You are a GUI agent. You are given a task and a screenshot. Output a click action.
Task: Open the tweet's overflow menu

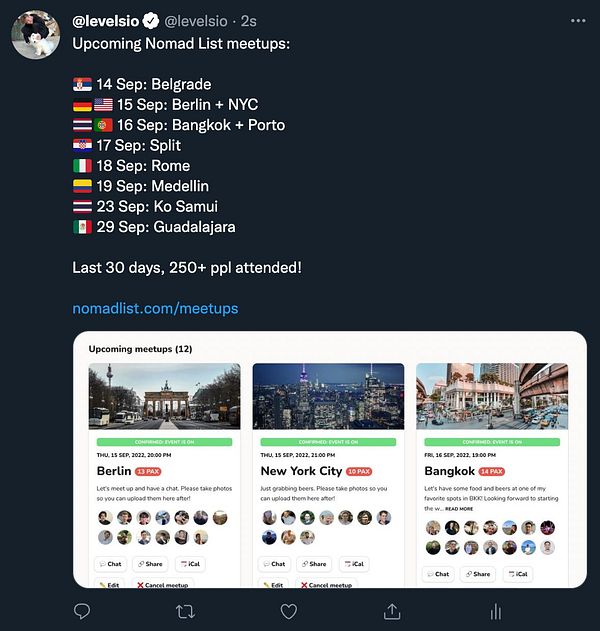coord(578,20)
